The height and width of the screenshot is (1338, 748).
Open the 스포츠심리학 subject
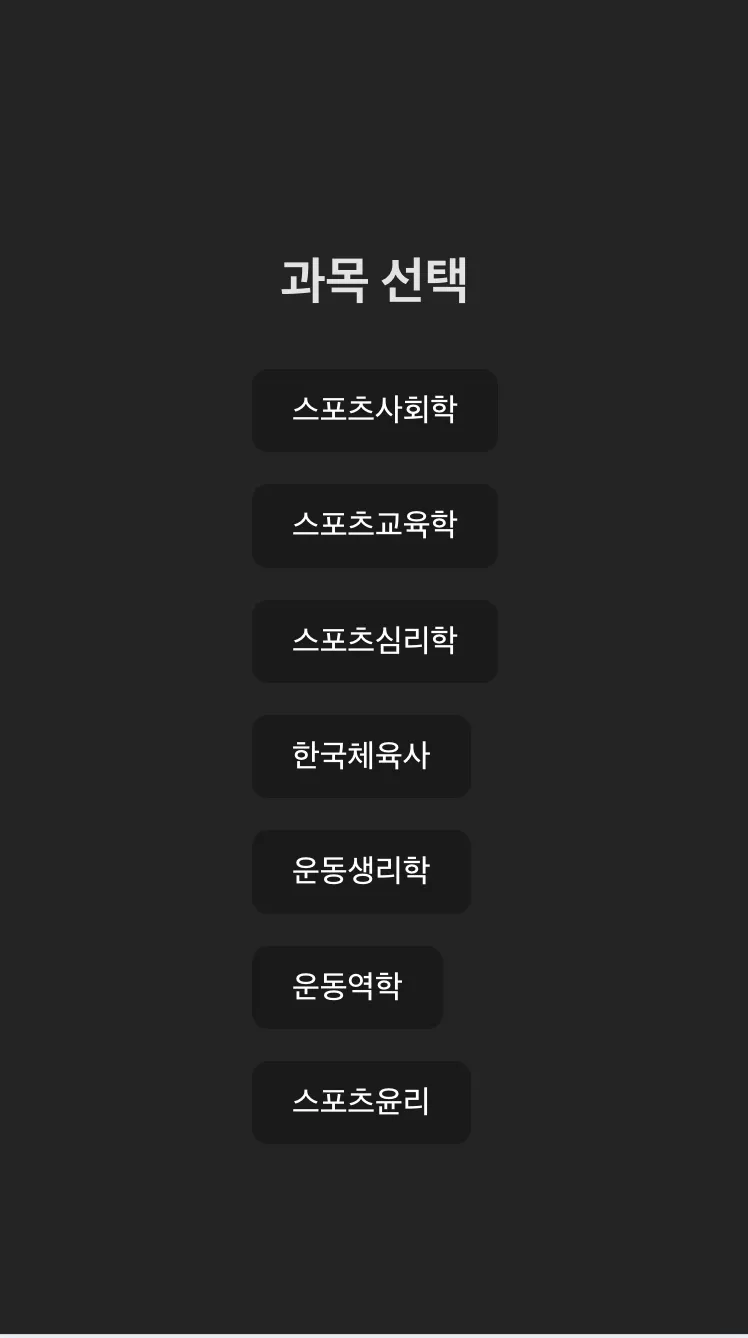(374, 641)
